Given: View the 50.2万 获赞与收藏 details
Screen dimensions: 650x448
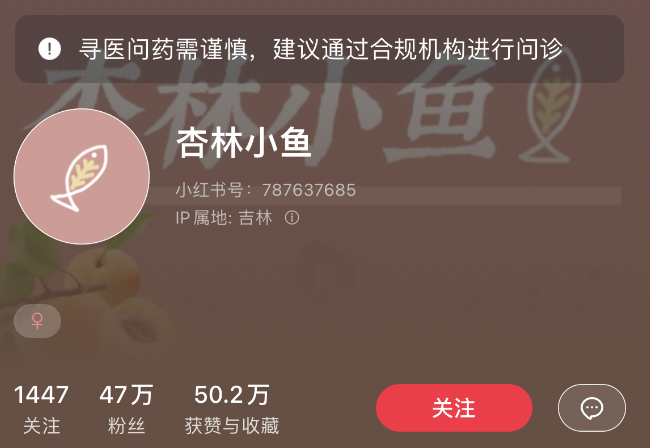Looking at the screenshot, I should click(231, 408).
